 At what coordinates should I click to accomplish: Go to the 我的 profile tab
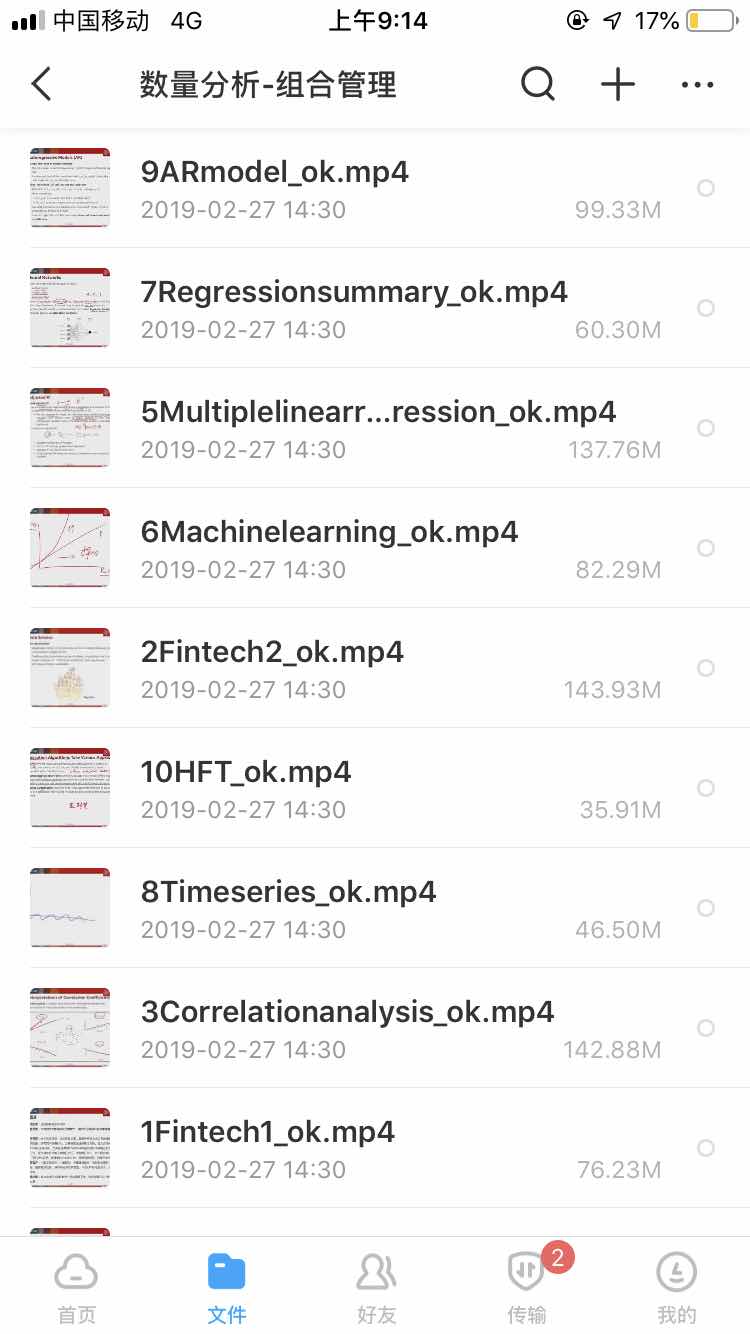[x=677, y=1288]
